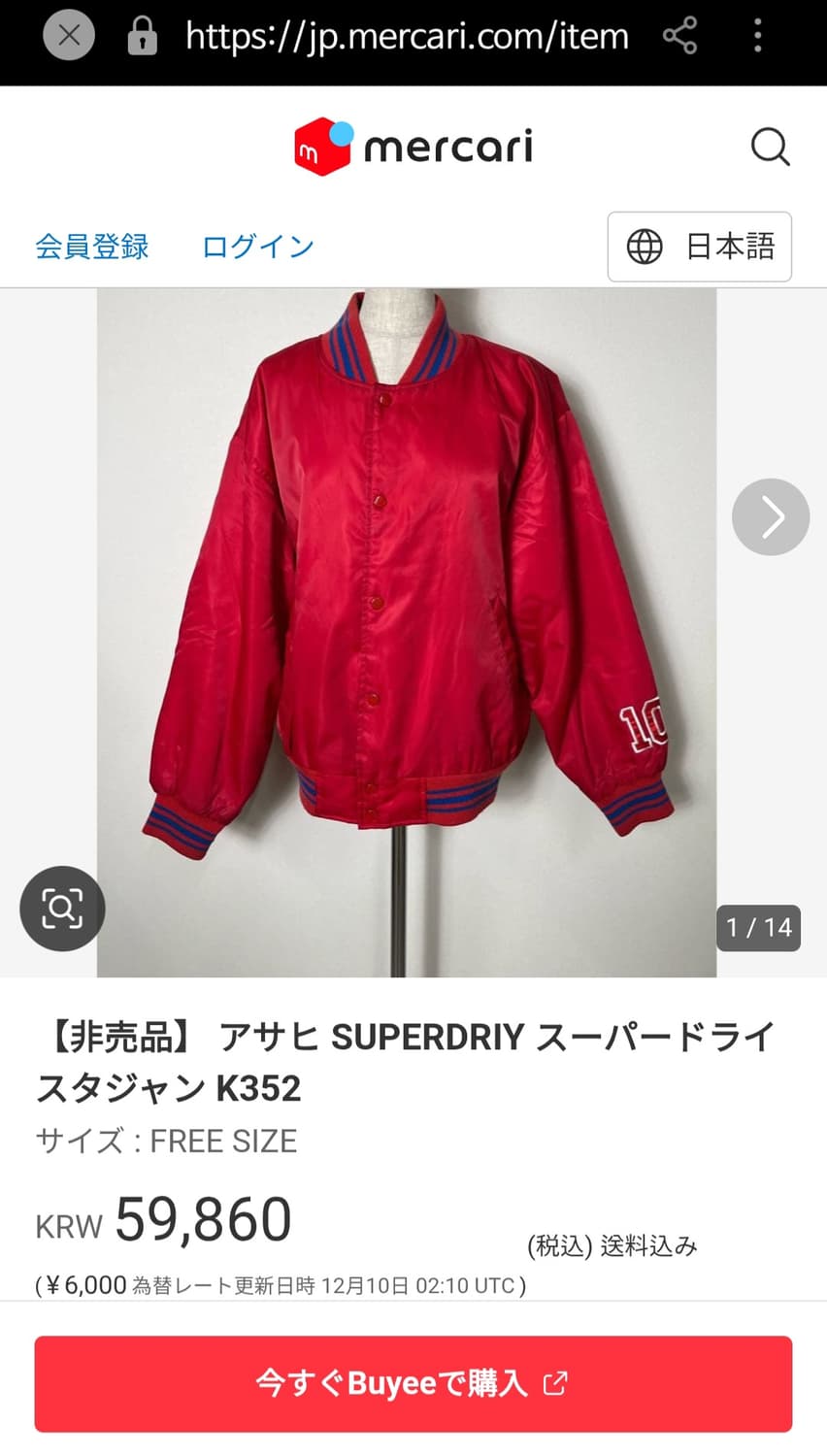The height and width of the screenshot is (1456, 827).
Task: Tap the image lens search icon
Action: [x=61, y=909]
